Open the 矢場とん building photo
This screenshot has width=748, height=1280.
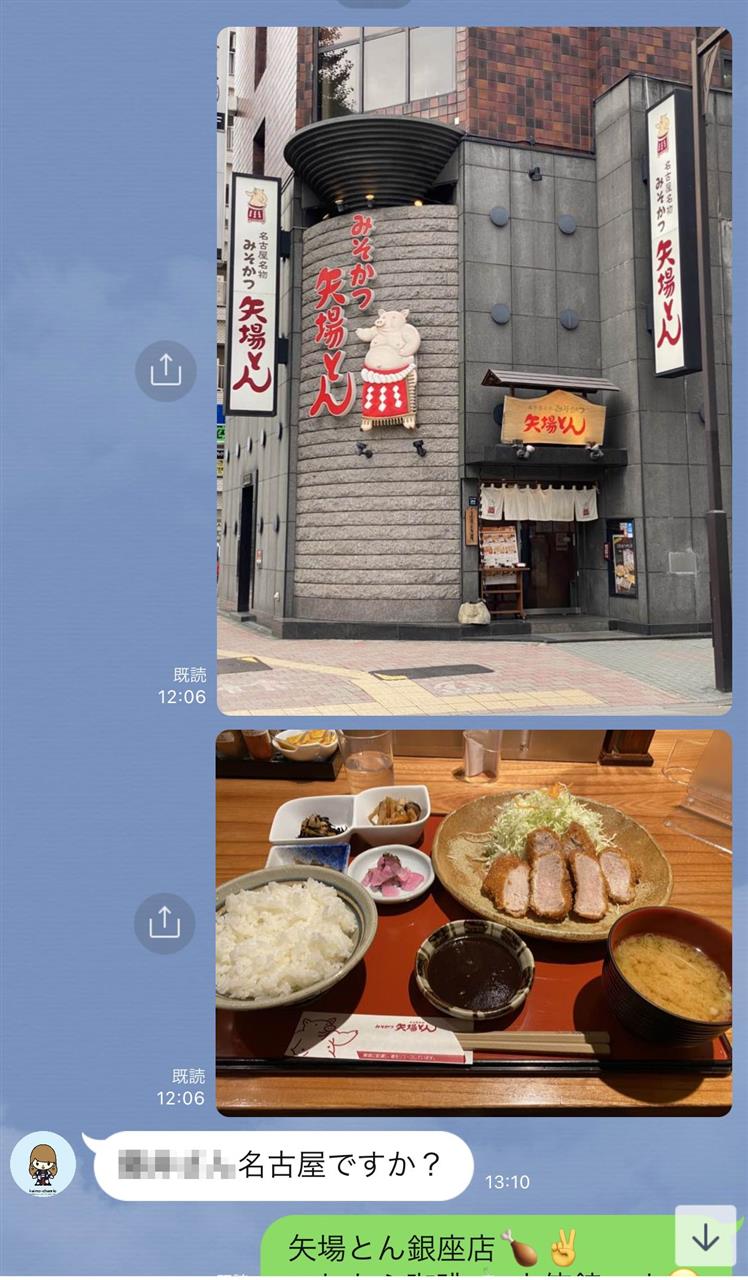click(x=474, y=370)
